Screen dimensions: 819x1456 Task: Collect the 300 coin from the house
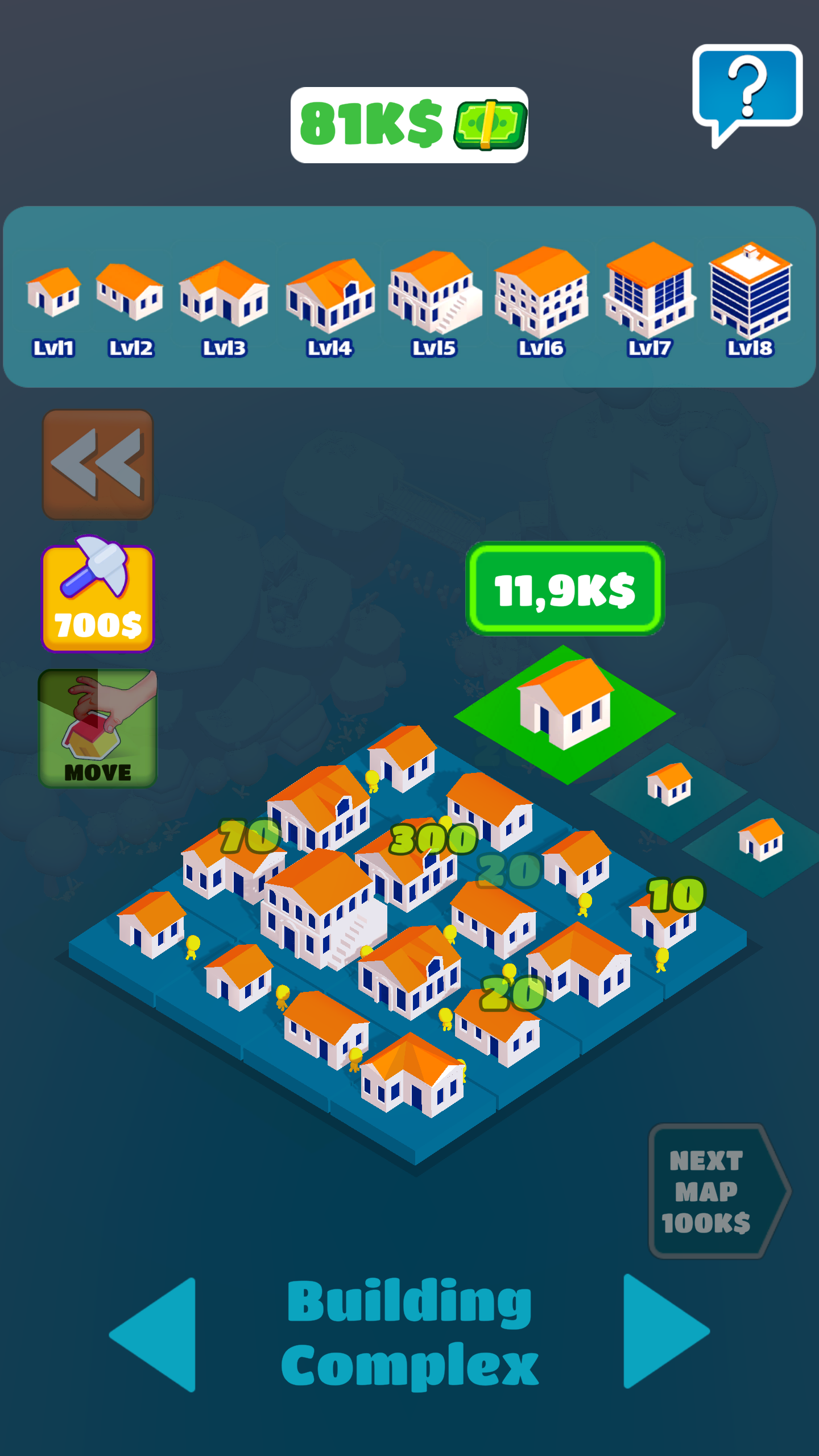pyautogui.click(x=433, y=839)
